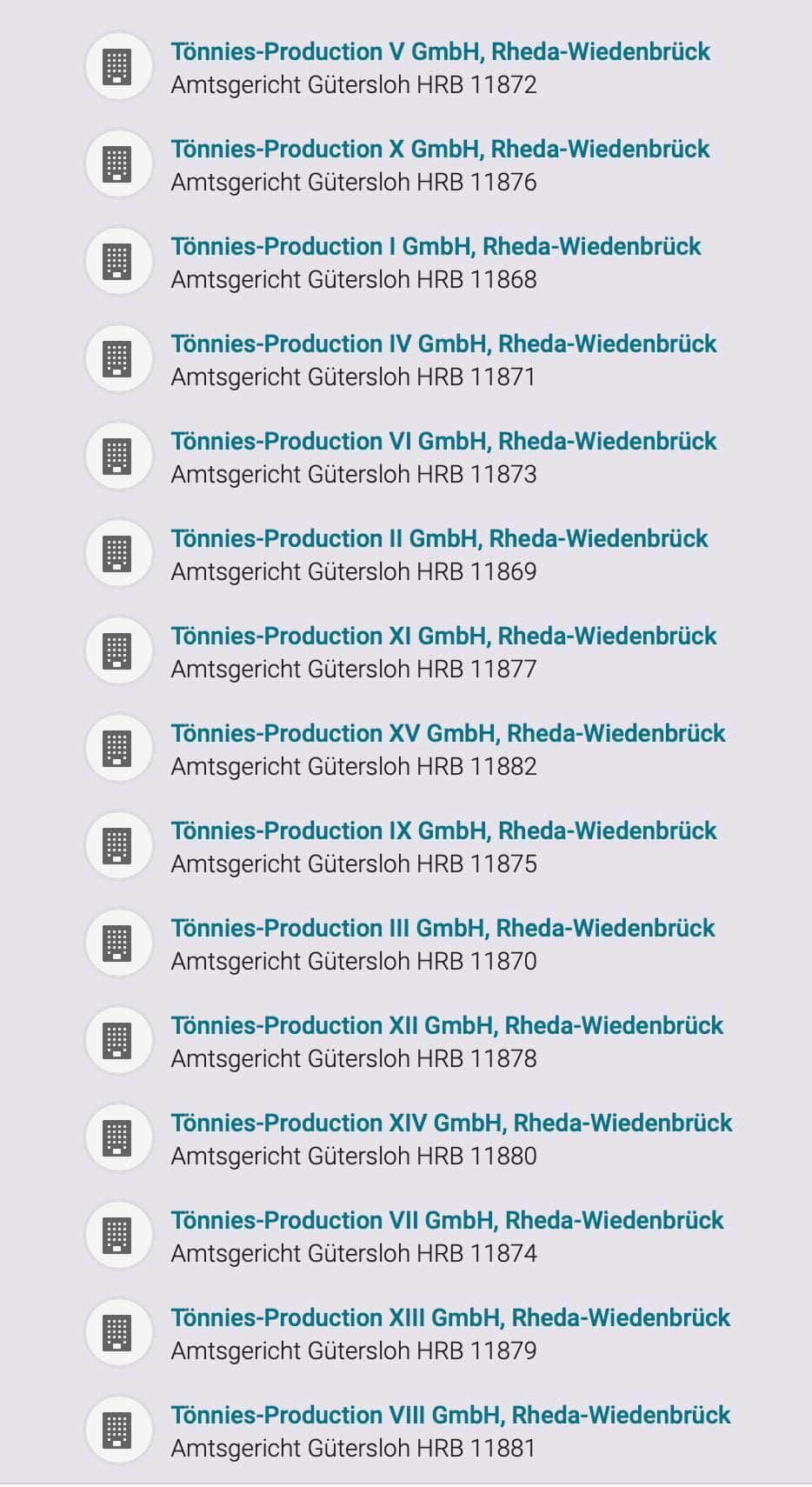Choose Tönnies-Production XI GmbH

pos(443,637)
